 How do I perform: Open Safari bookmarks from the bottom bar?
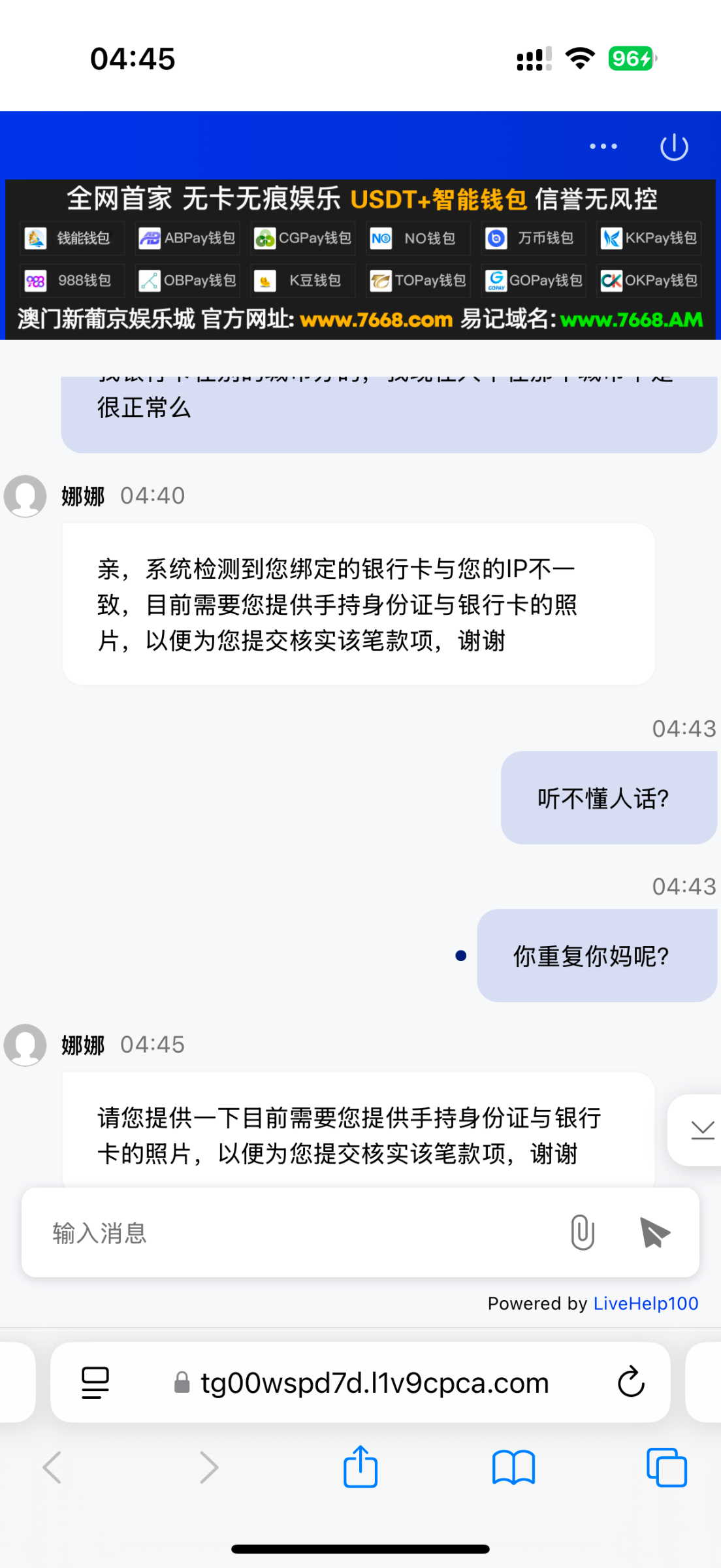coord(513,1467)
